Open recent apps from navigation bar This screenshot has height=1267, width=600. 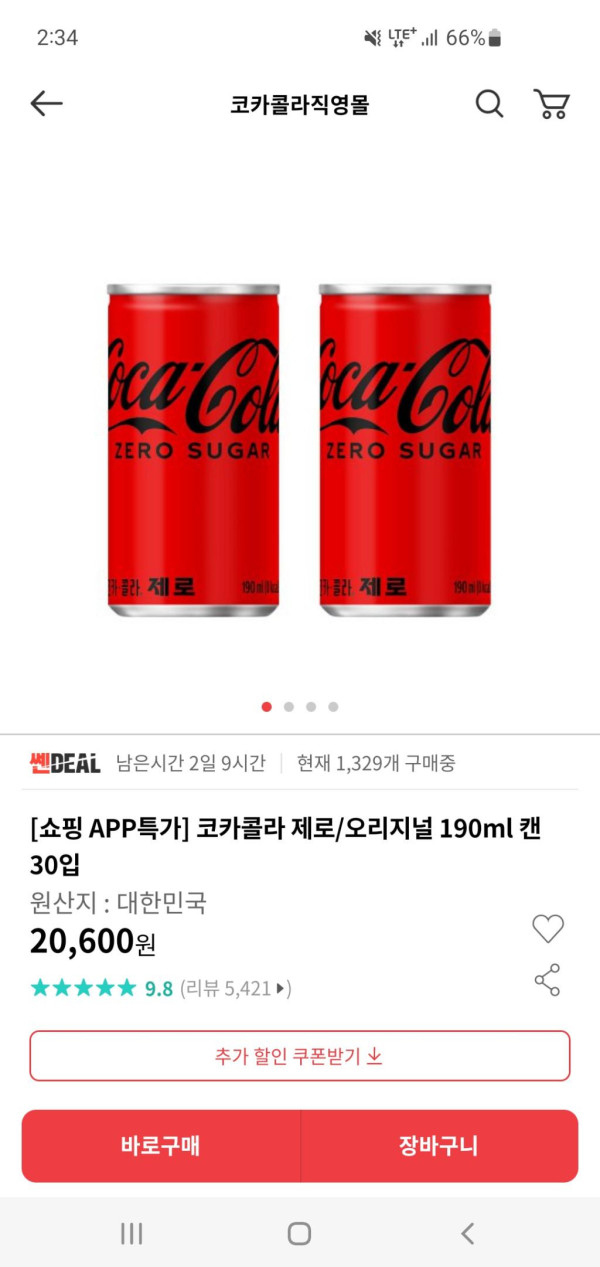click(131, 1233)
